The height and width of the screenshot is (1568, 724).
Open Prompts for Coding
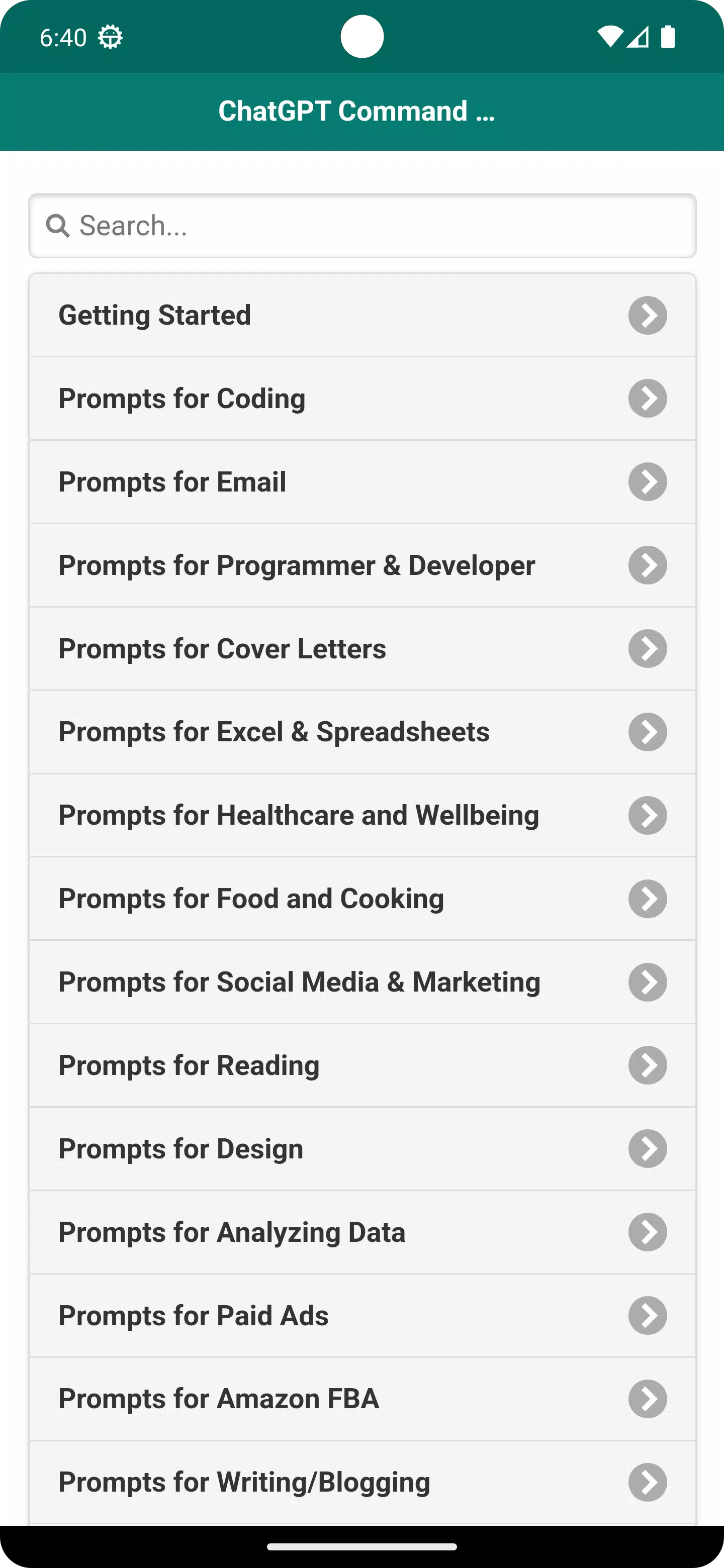click(363, 399)
